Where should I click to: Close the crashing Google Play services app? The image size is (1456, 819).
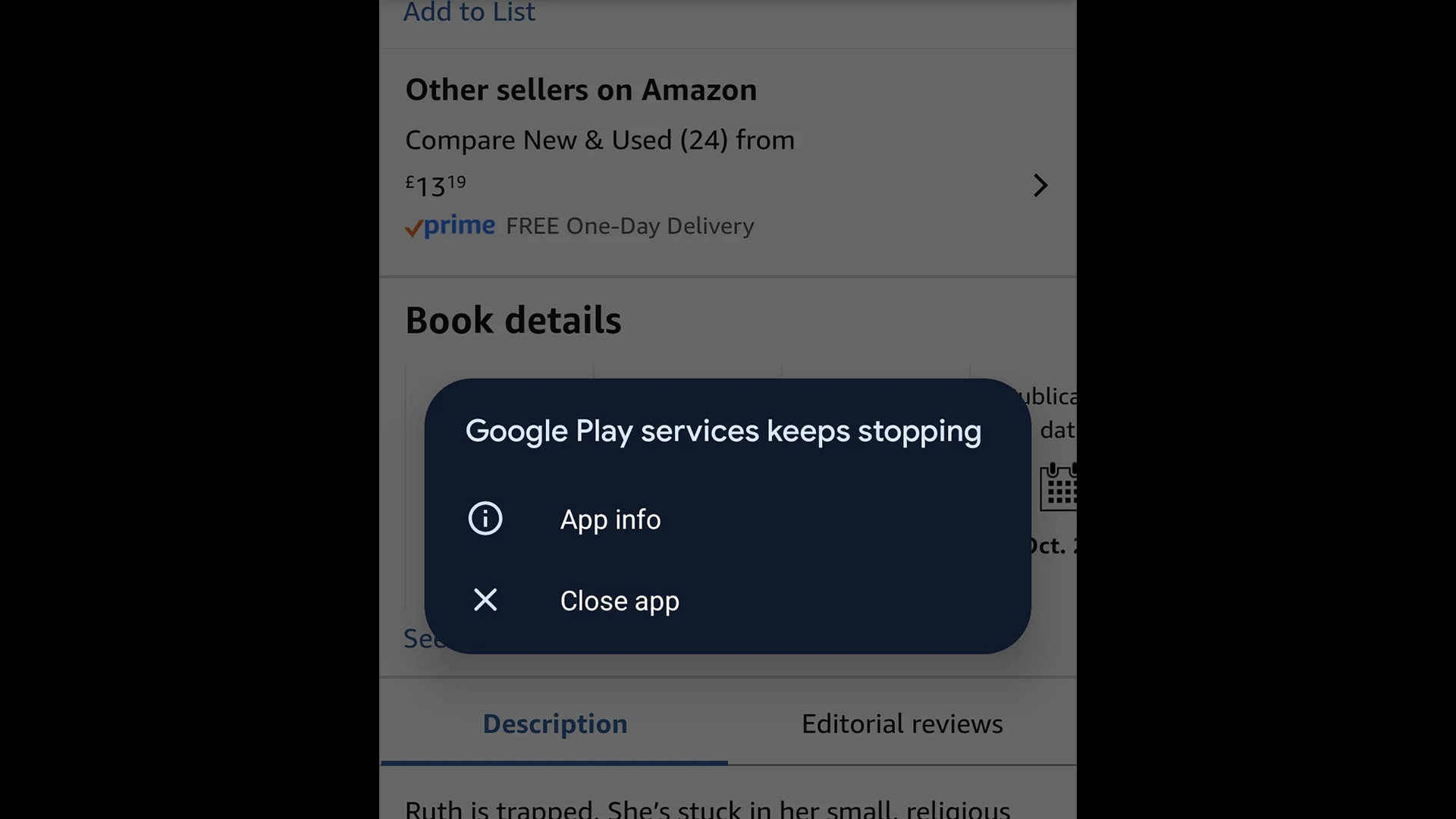(619, 601)
